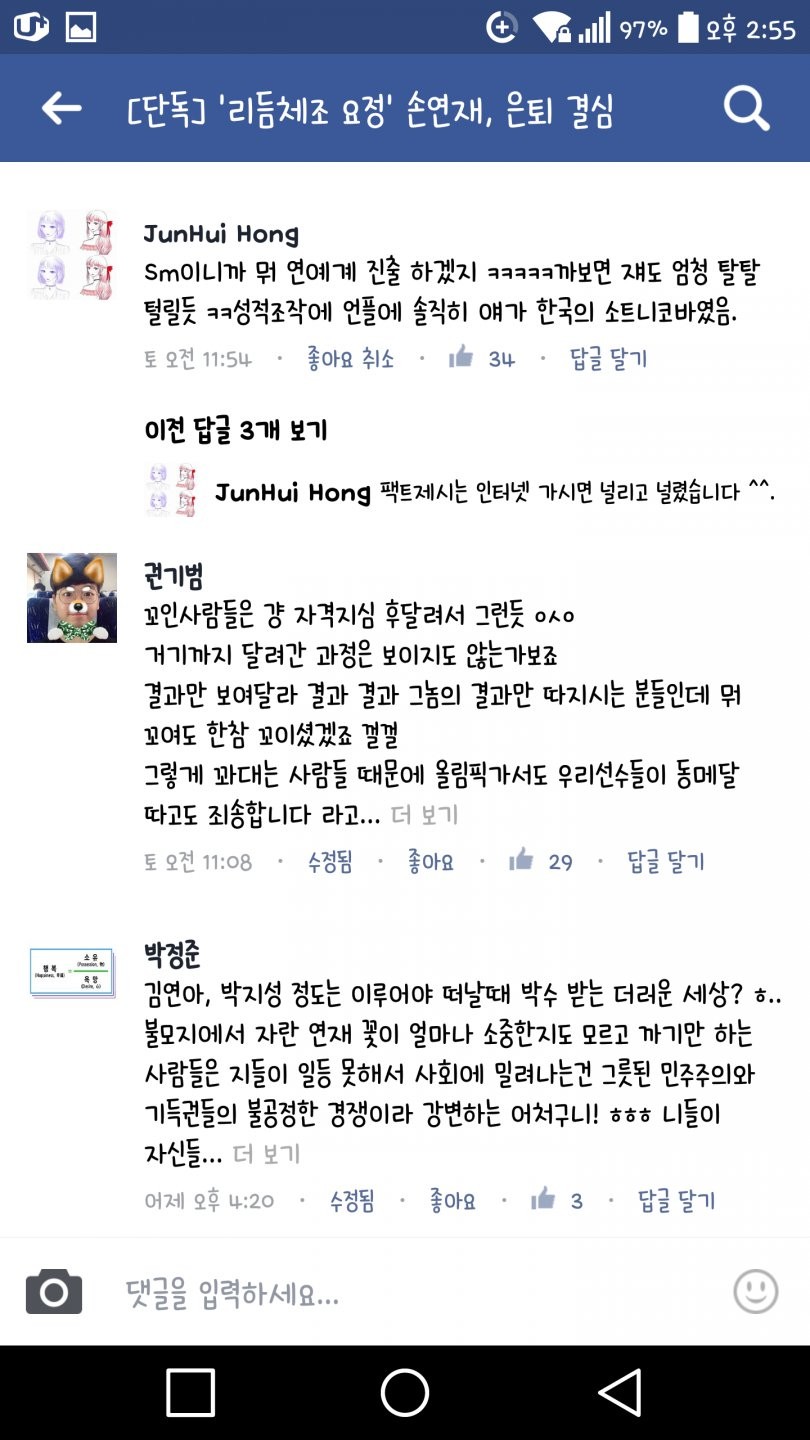Tap the 댓글을 입력하세요 comment field
810x1440 pixels.
click(x=400, y=1296)
